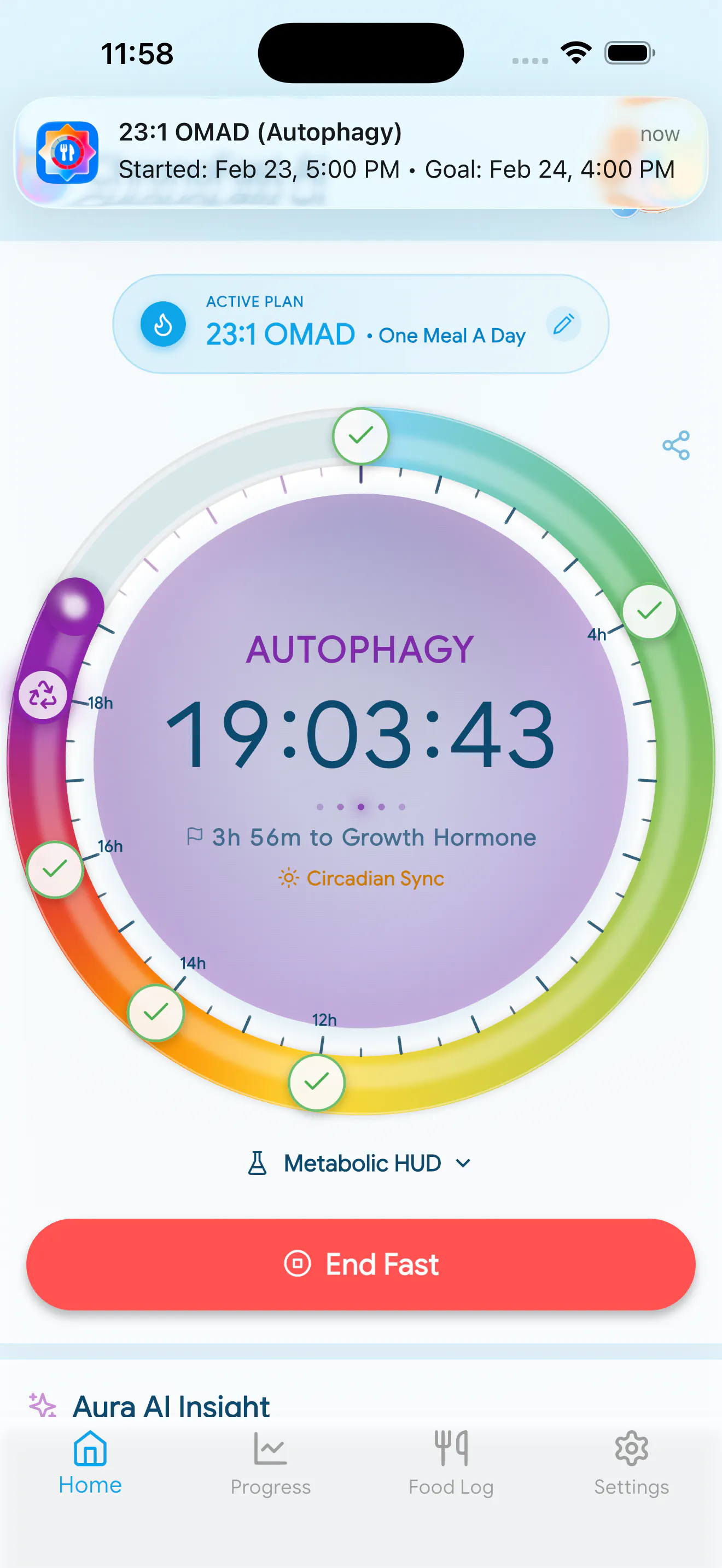
Task: Open the 23:1 OMAD notification banner
Action: [361, 151]
